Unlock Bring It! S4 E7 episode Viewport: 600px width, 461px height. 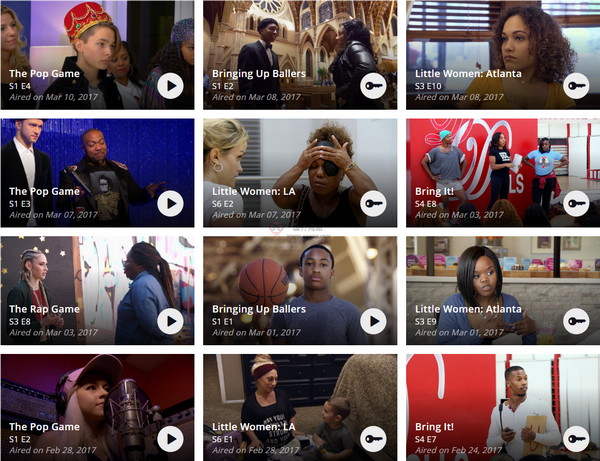click(x=576, y=438)
